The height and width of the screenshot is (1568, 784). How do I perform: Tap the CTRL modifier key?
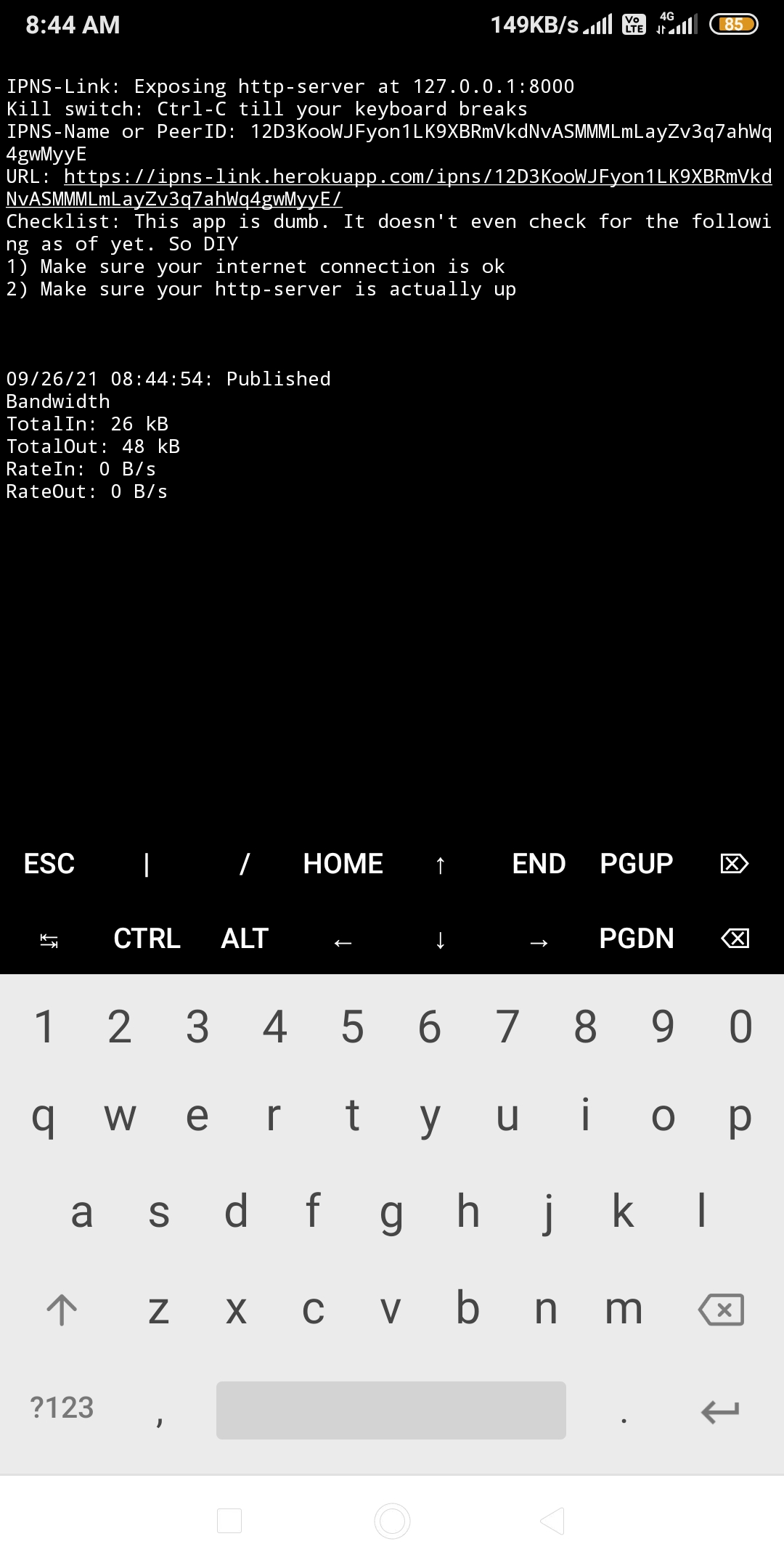147,938
